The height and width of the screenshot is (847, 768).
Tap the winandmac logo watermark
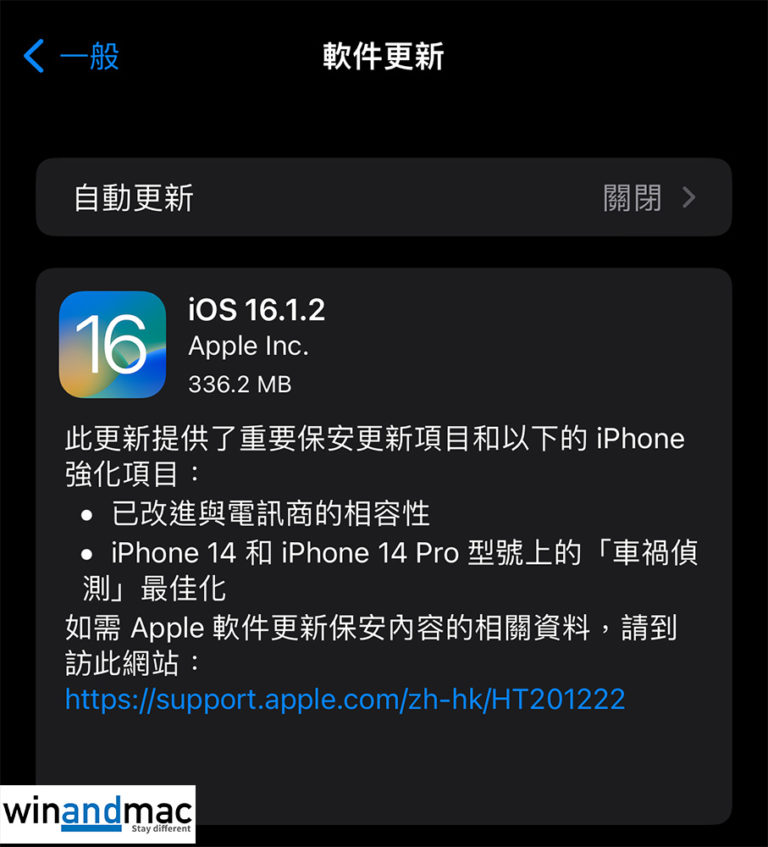pyautogui.click(x=97, y=812)
